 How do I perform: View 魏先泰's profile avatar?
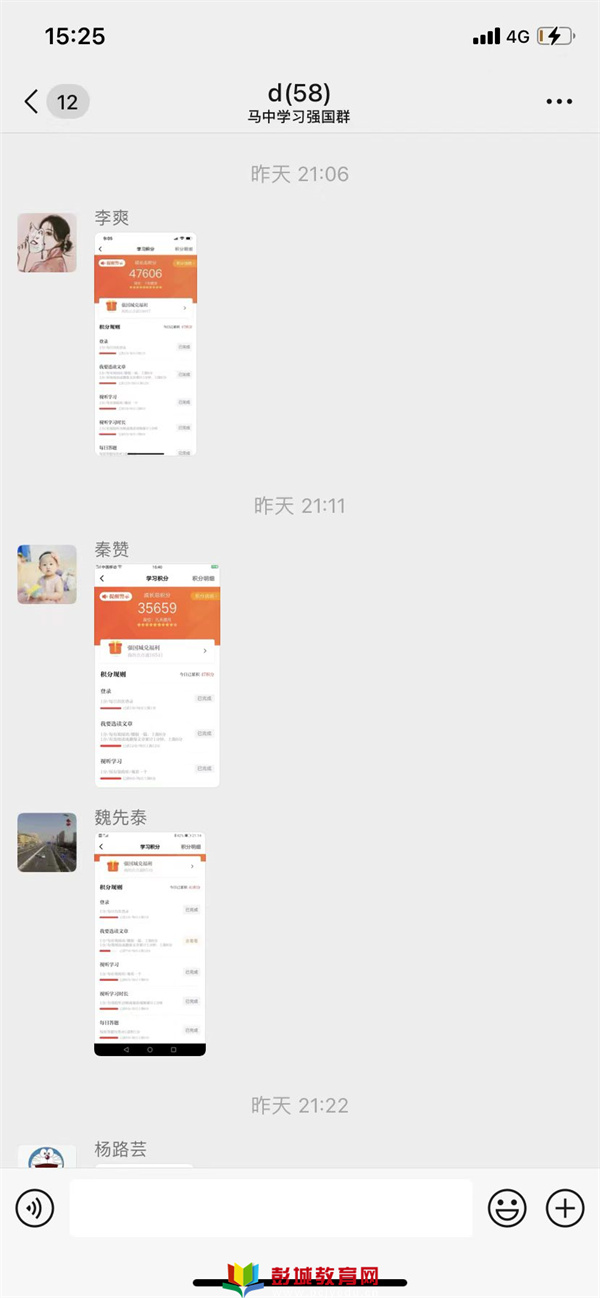click(x=47, y=842)
